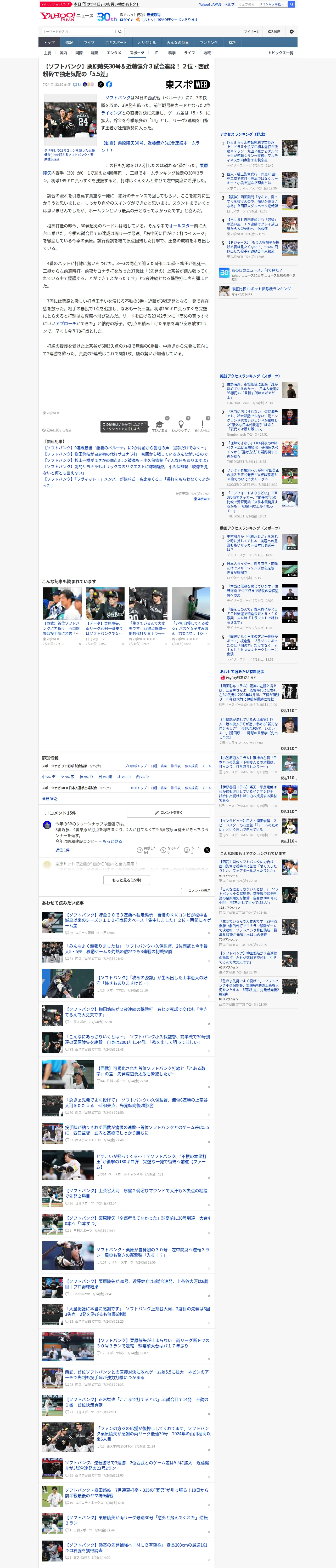The width and height of the screenshot is (336, 1568).
Task: Select the 科学 category tab
Action: (x=172, y=53)
